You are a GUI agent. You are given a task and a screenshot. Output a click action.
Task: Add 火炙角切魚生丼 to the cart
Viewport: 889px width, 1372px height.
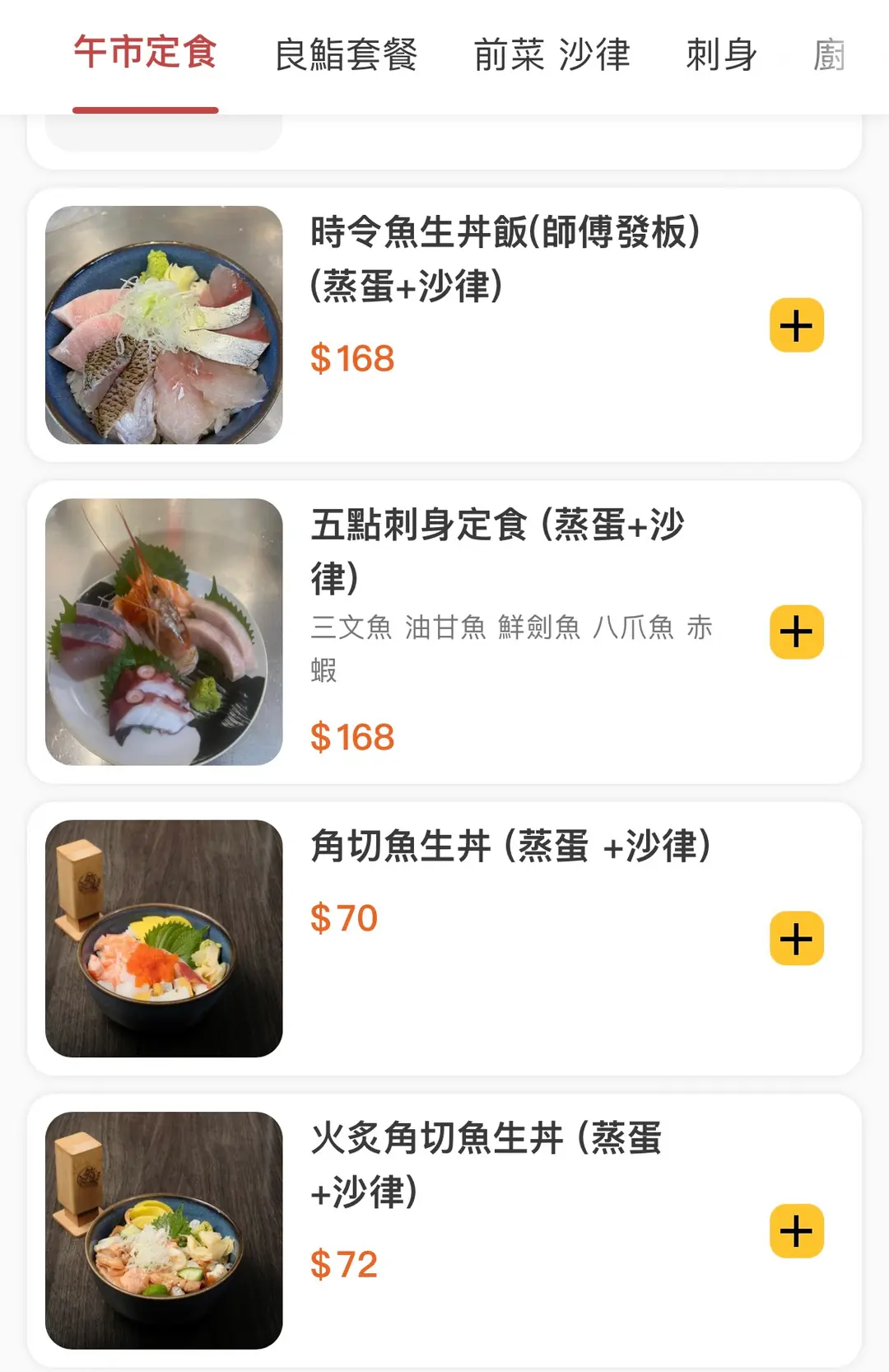click(x=796, y=1231)
